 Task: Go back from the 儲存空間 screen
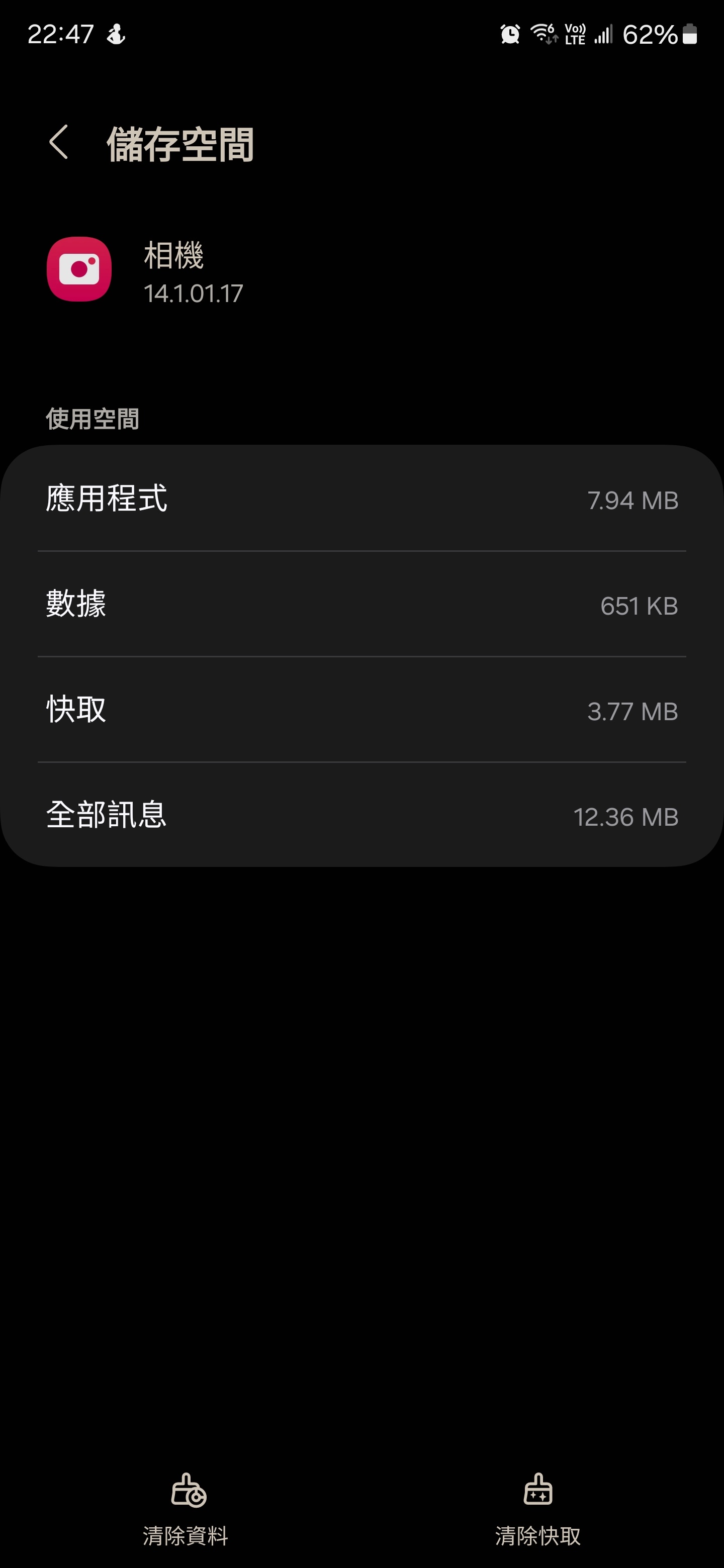[58, 143]
